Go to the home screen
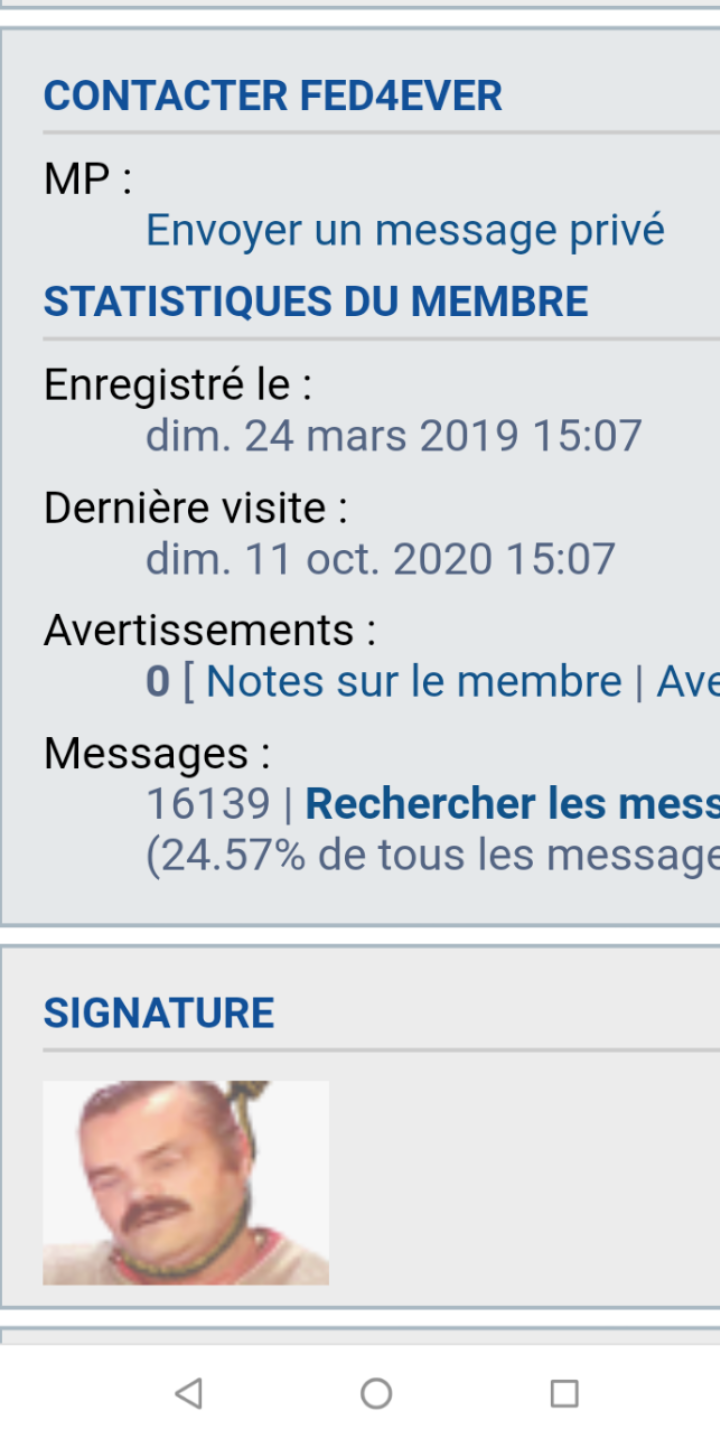The width and height of the screenshot is (720, 1440). tap(376, 1393)
